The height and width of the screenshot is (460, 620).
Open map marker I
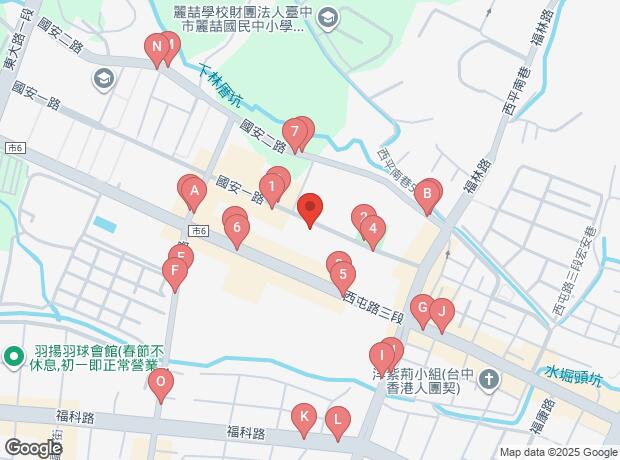pos(381,356)
